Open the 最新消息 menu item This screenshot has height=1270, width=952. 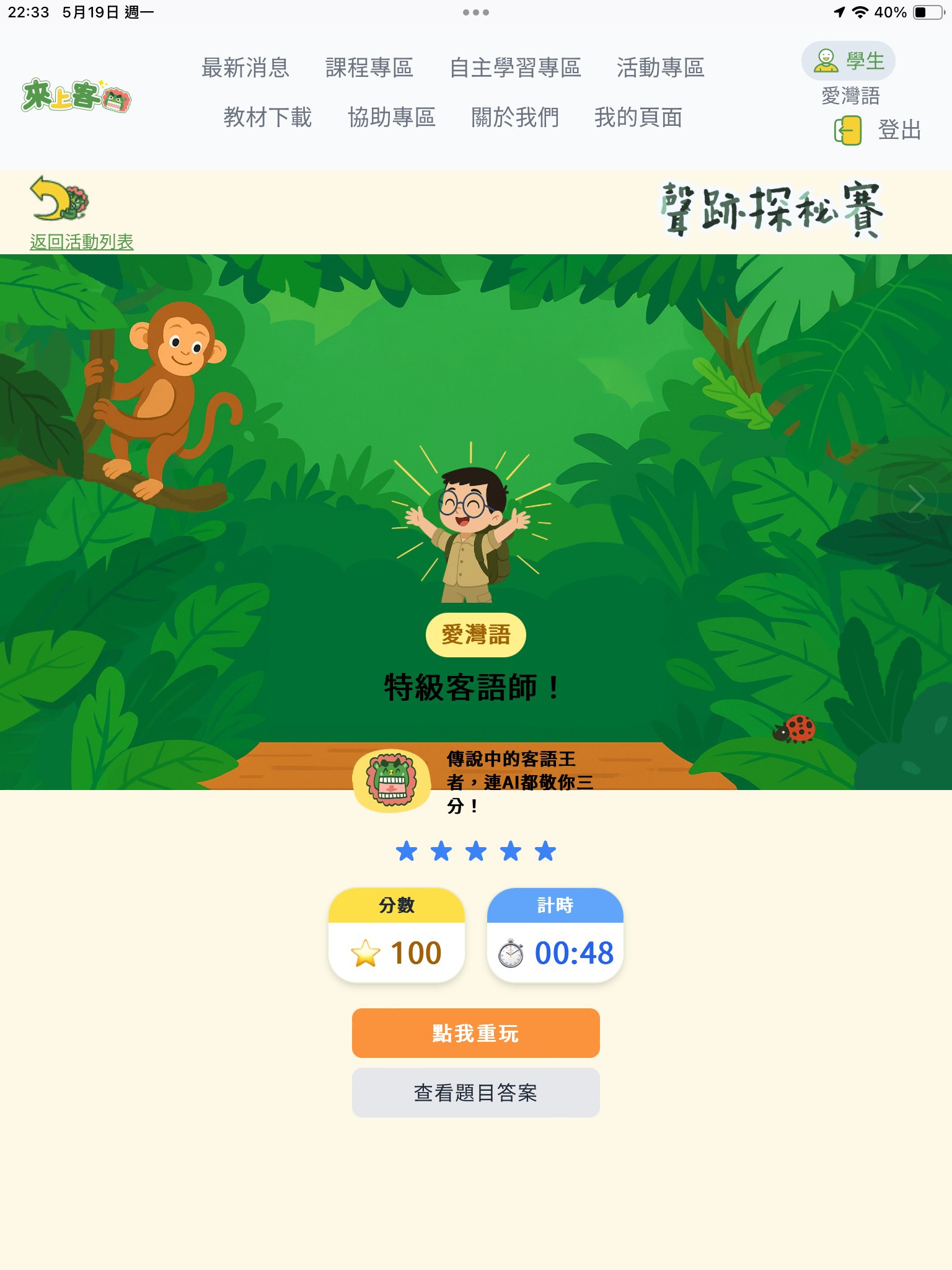coord(245,68)
